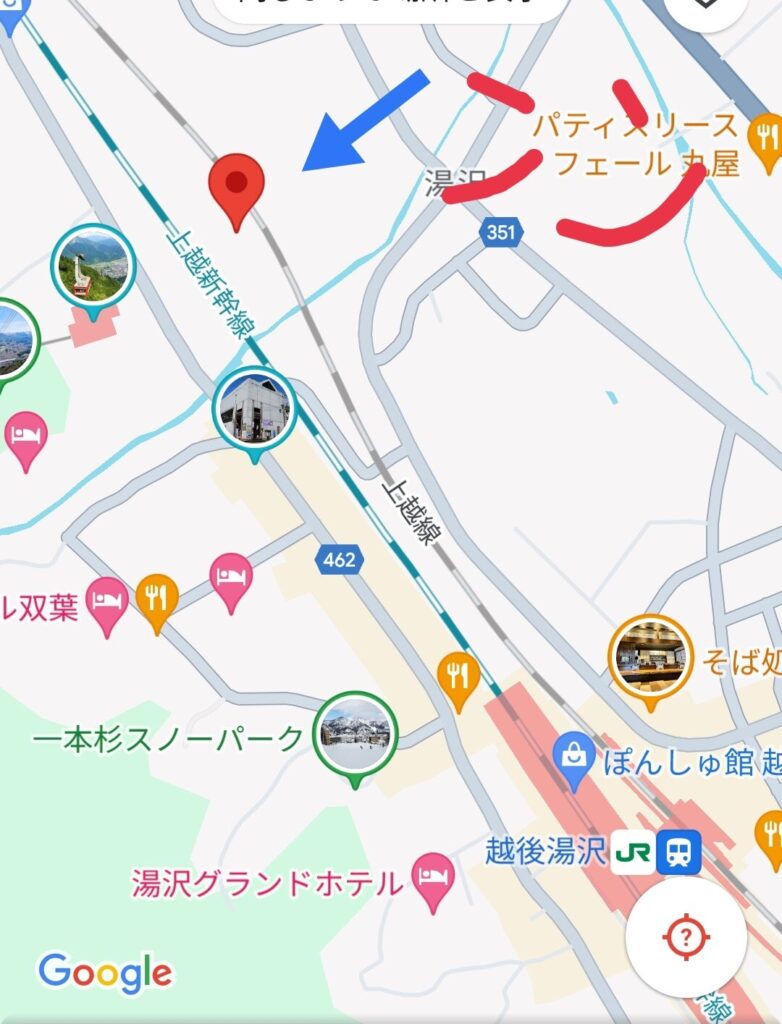Screen dimensions: 782x1024
Task: Open 湯沢グランドホテル hotel pin
Action: coord(432,877)
